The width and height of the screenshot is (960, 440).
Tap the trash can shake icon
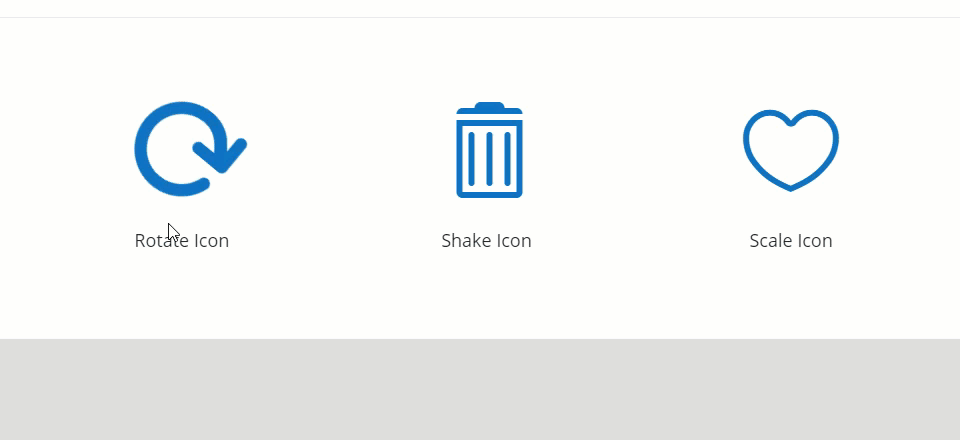click(x=489, y=150)
